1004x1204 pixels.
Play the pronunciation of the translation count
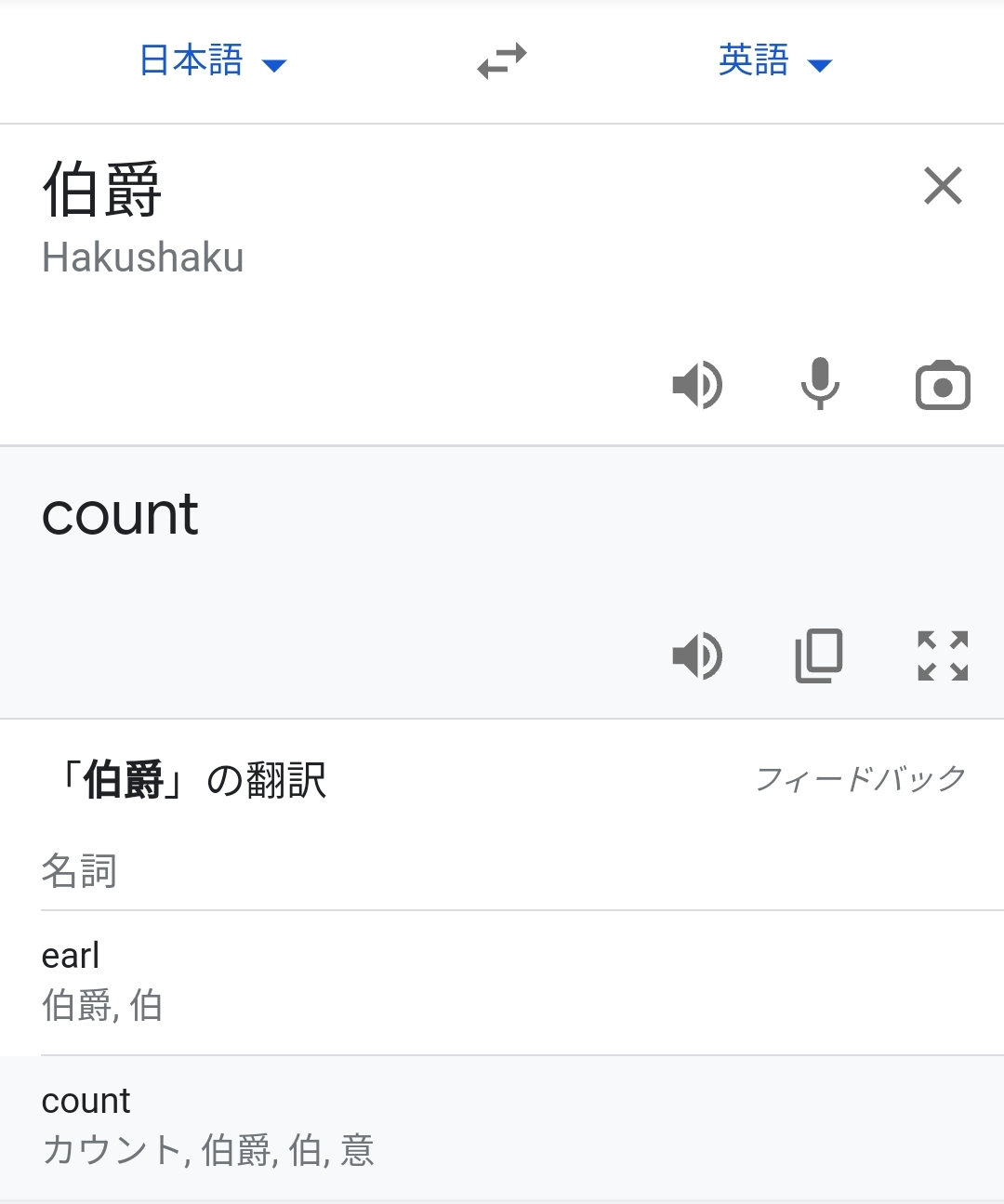click(x=697, y=656)
